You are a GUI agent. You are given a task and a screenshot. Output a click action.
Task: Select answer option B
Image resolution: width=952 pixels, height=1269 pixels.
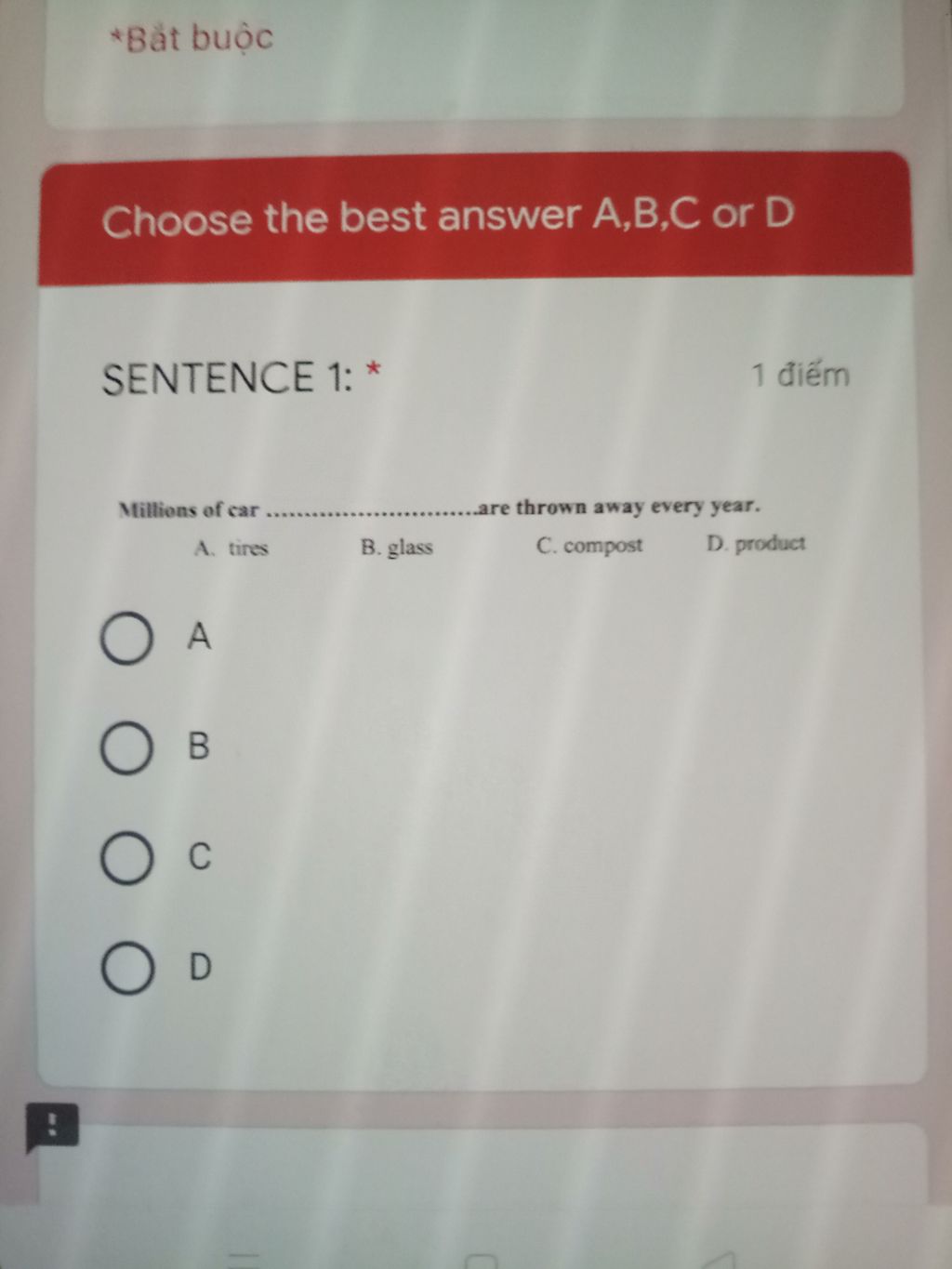coord(126,749)
